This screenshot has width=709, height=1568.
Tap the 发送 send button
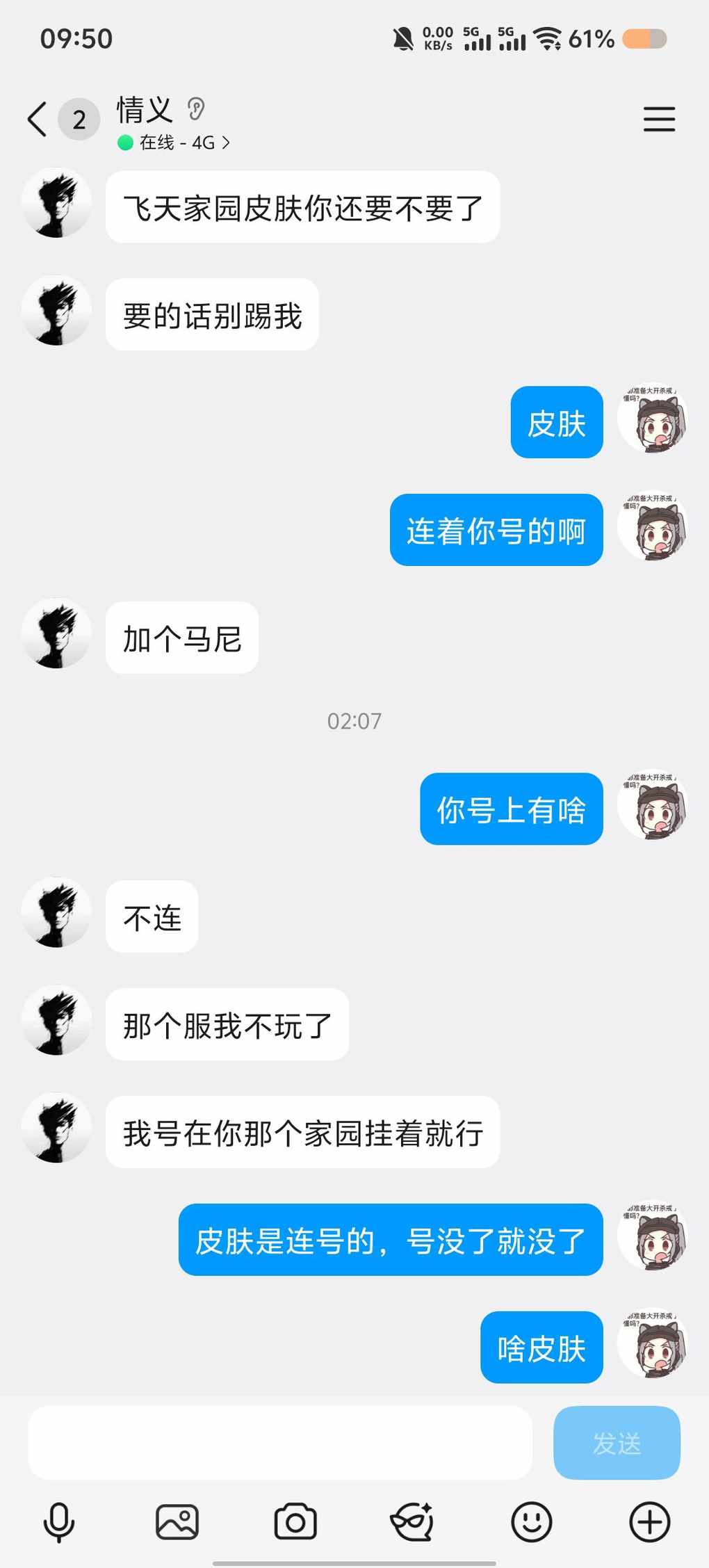(x=617, y=1444)
